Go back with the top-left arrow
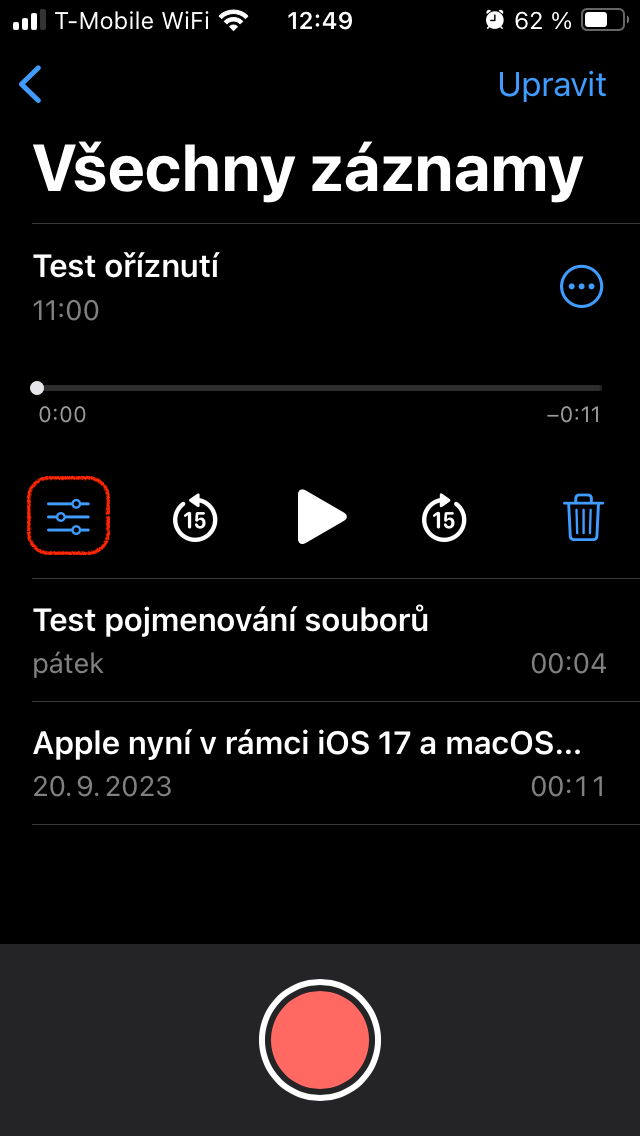 pyautogui.click(x=31, y=85)
